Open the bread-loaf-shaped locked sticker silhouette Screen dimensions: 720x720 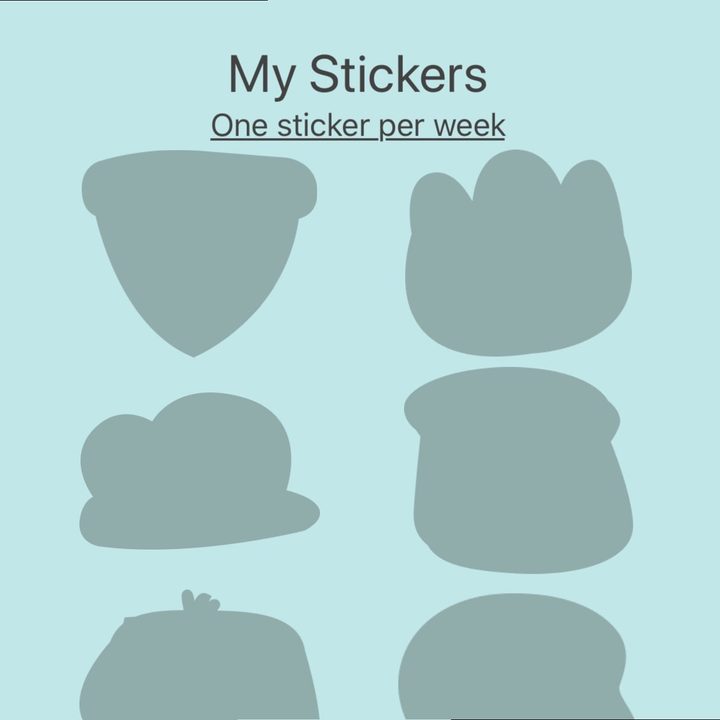click(517, 470)
